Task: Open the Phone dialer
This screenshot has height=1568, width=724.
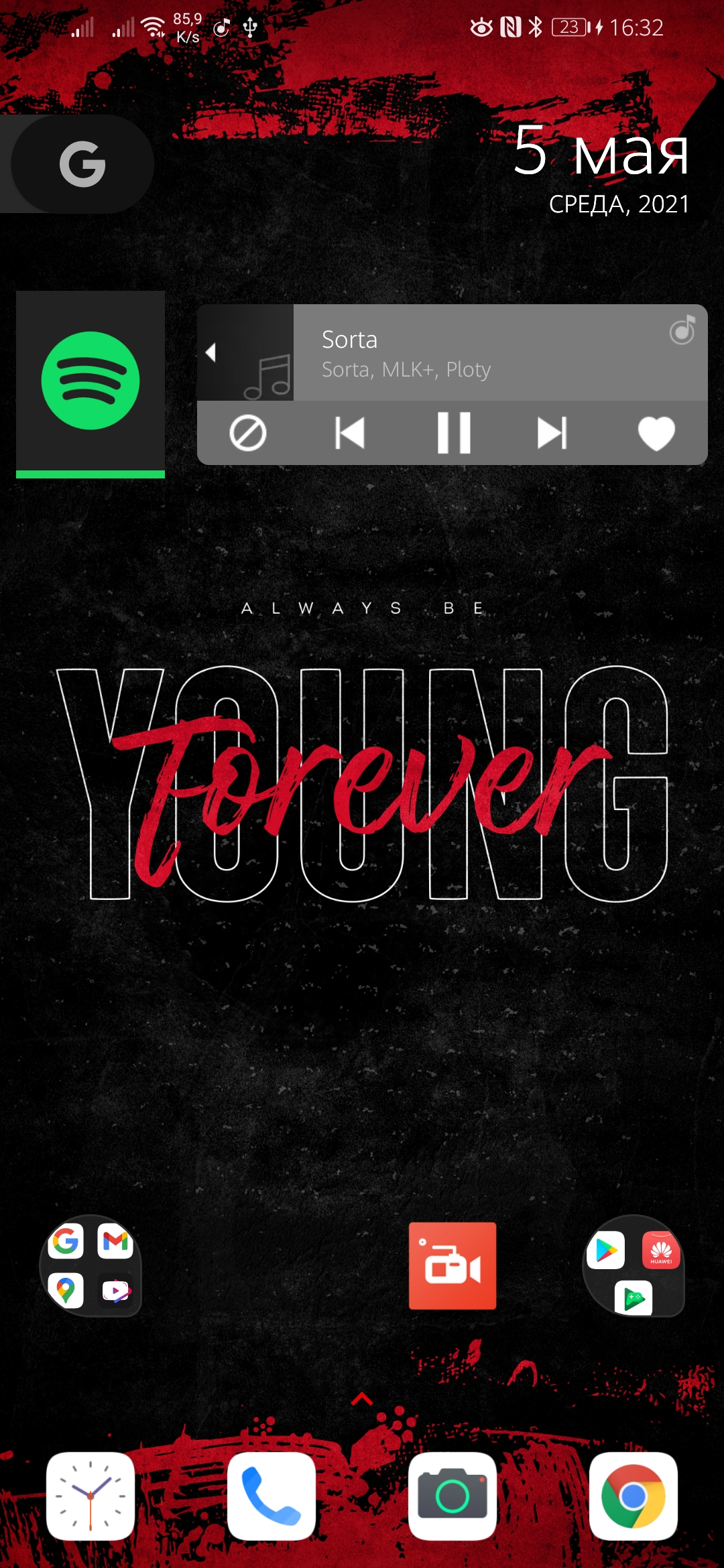Action: coord(271,1496)
